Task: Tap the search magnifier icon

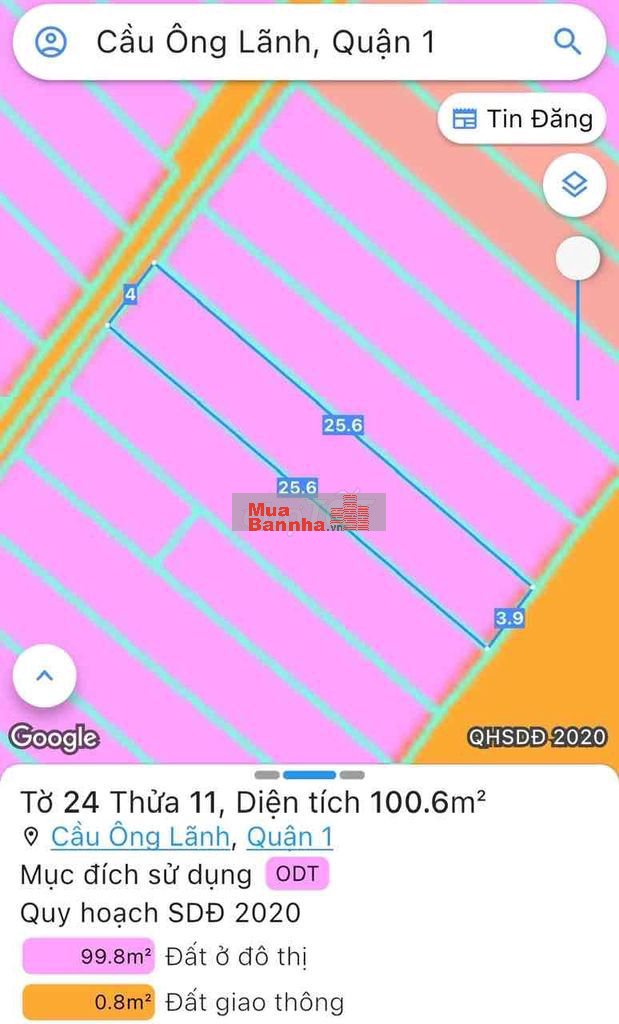Action: click(x=567, y=42)
